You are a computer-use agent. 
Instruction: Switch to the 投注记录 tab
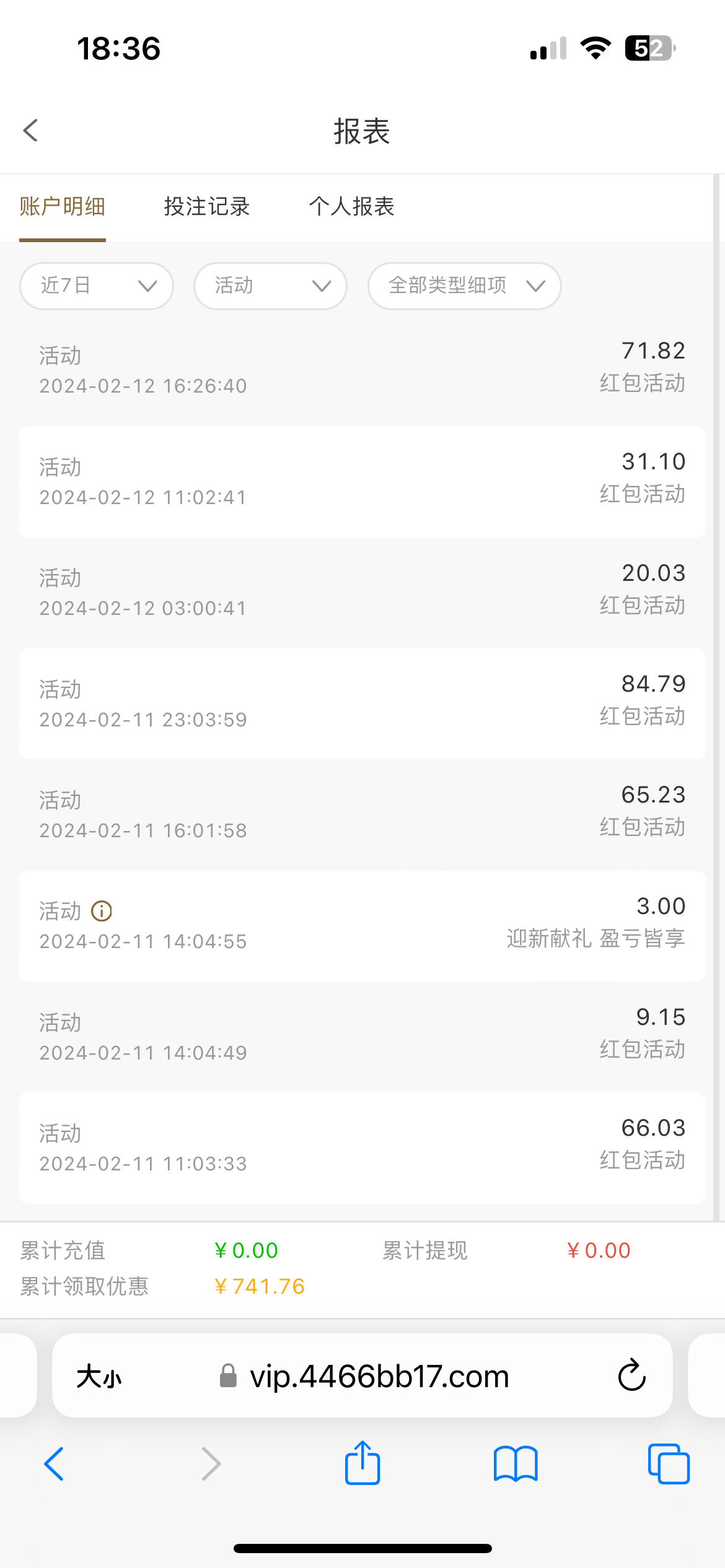pos(206,207)
